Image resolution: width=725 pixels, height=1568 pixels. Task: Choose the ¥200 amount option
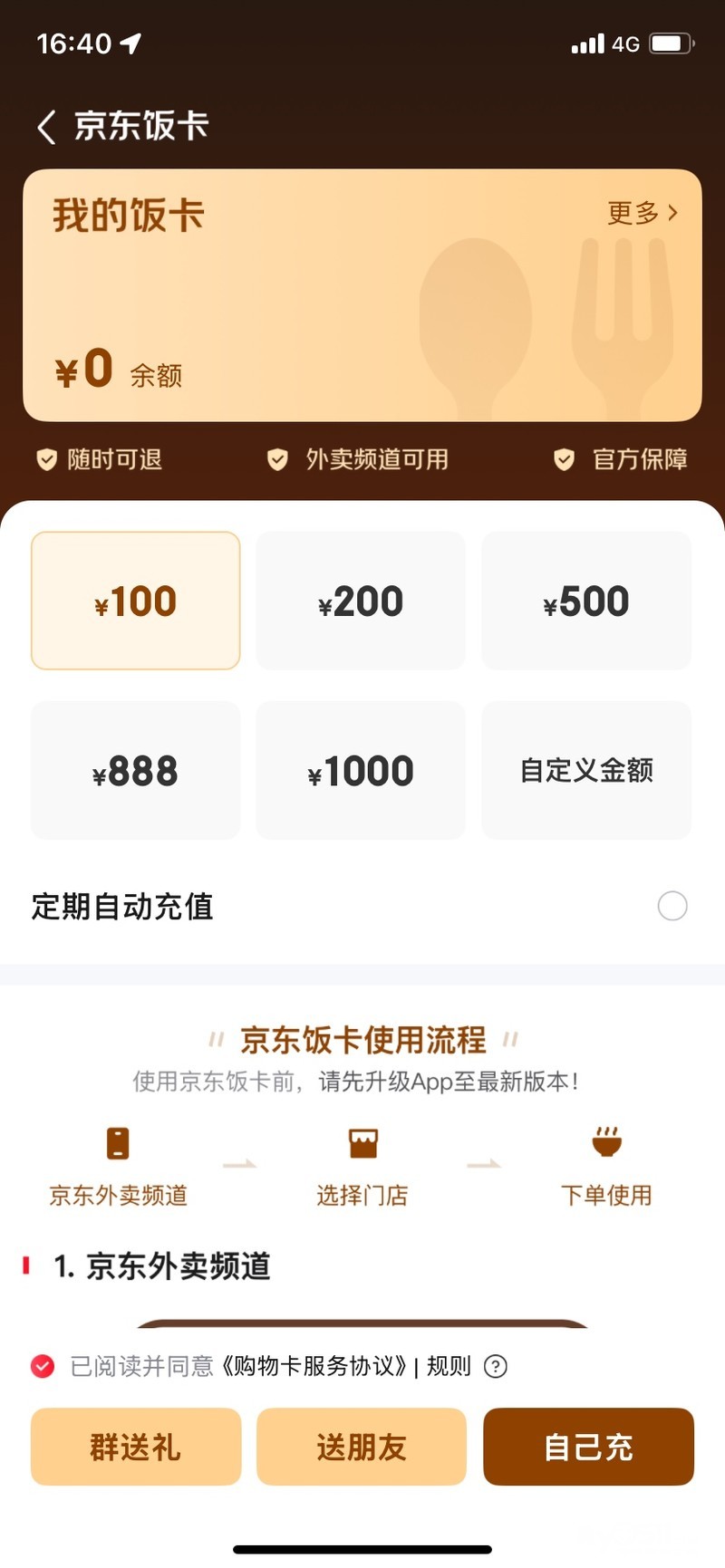click(x=361, y=601)
